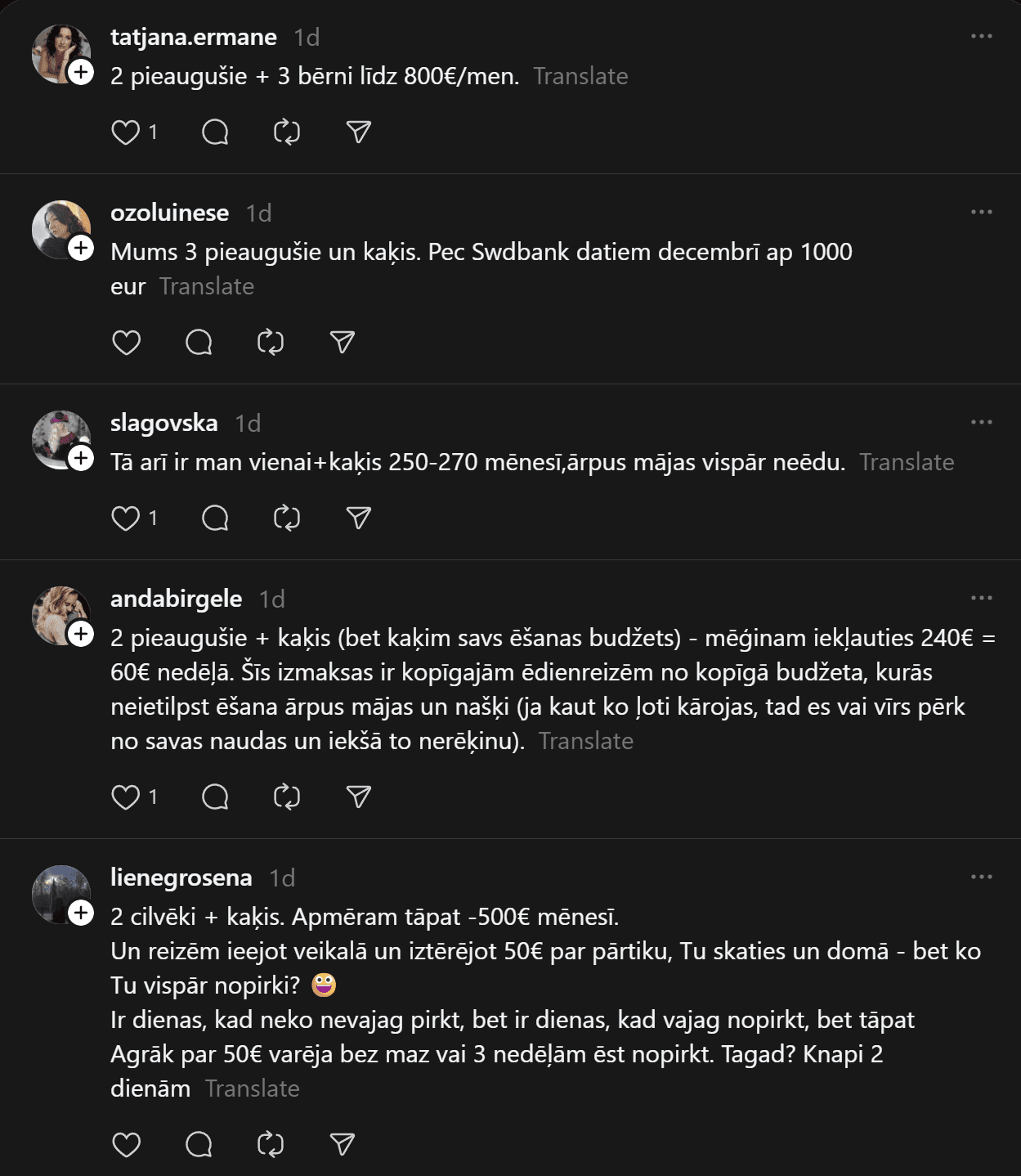Open overflow menu on slagovska's reply
Image resolution: width=1021 pixels, height=1176 pixels.
point(981,423)
